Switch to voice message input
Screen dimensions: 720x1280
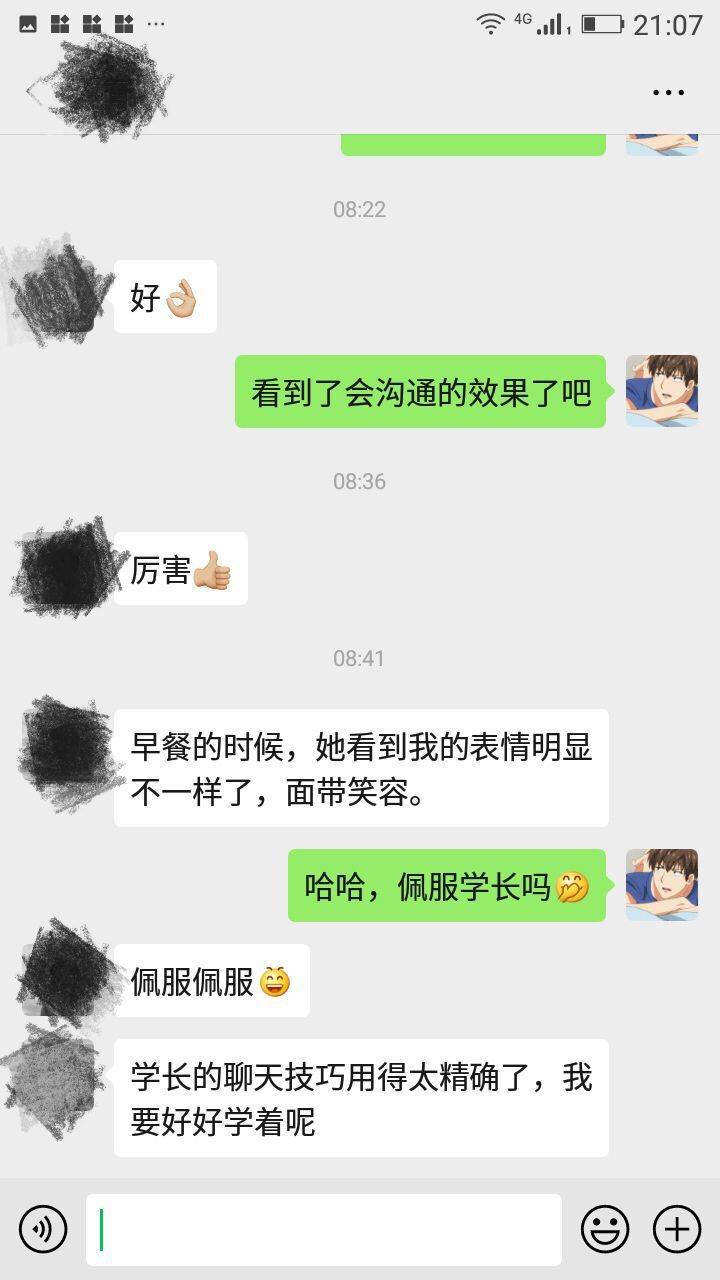point(43,1229)
